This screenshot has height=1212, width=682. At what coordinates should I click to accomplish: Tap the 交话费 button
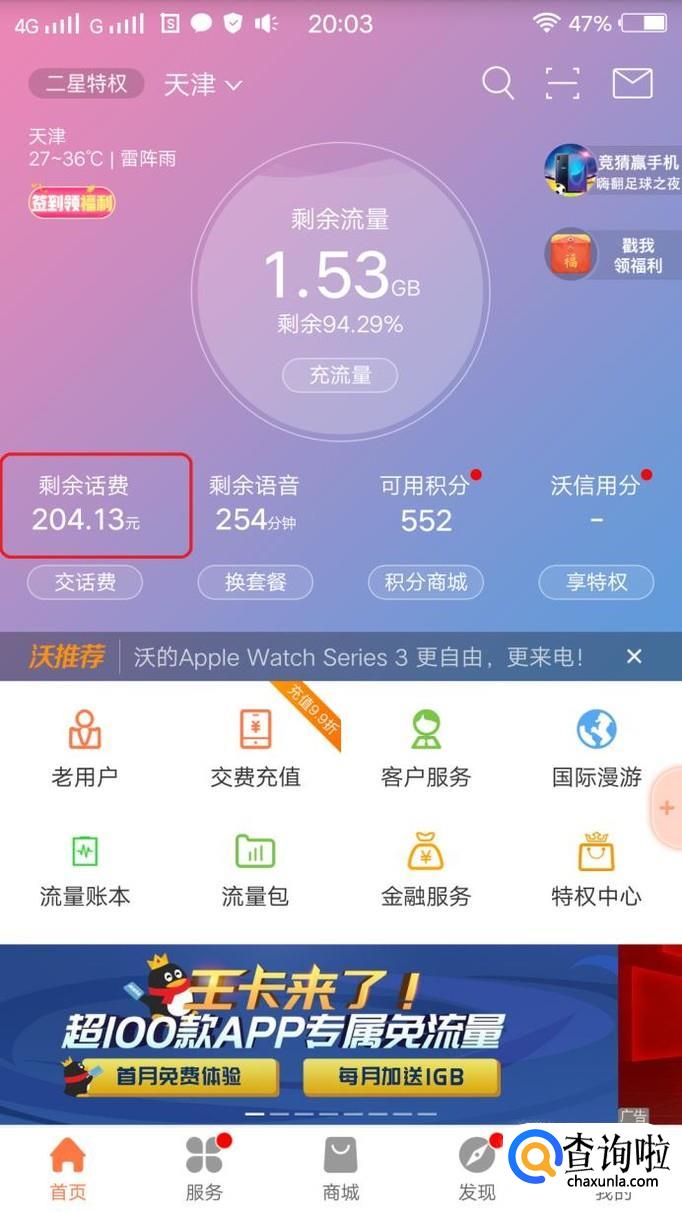pos(85,581)
